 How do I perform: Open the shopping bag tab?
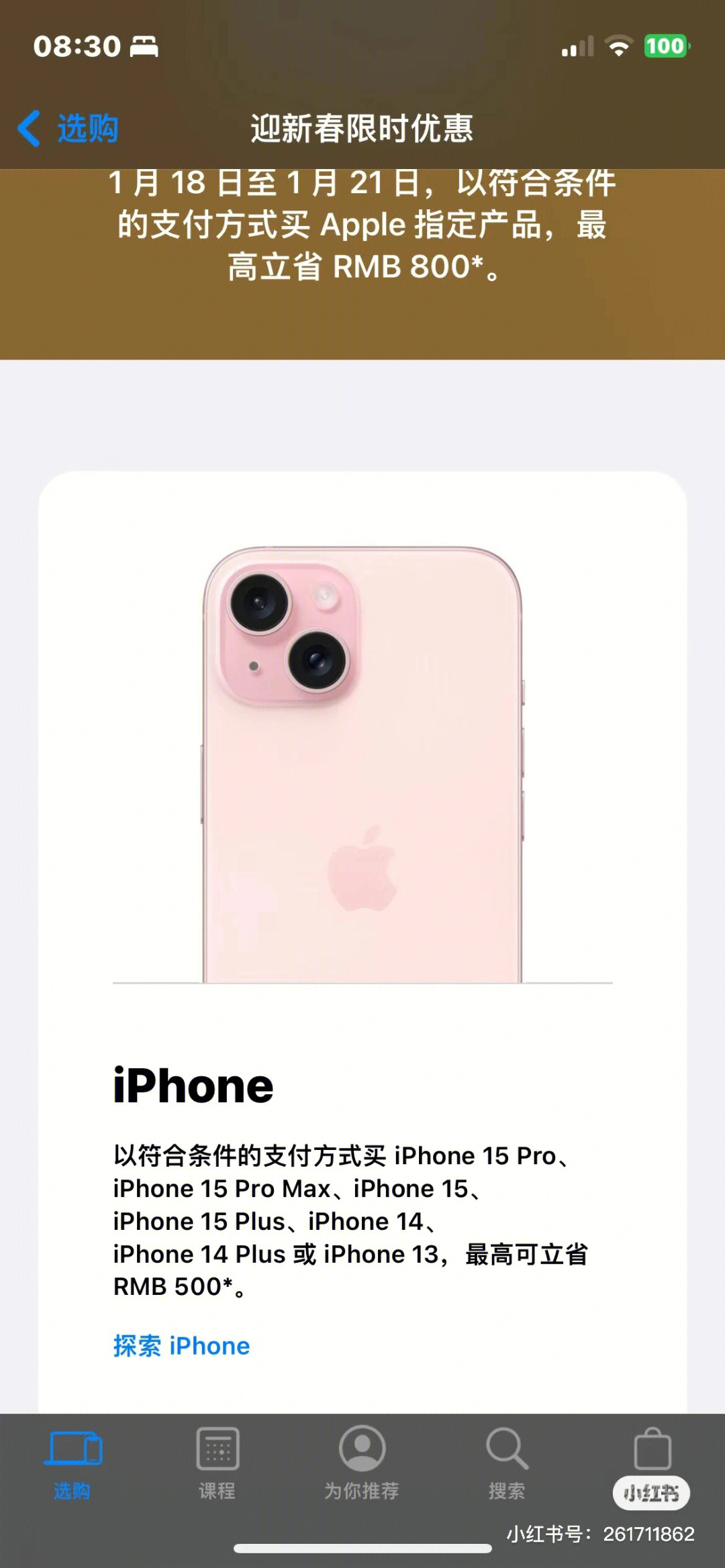[652, 1449]
